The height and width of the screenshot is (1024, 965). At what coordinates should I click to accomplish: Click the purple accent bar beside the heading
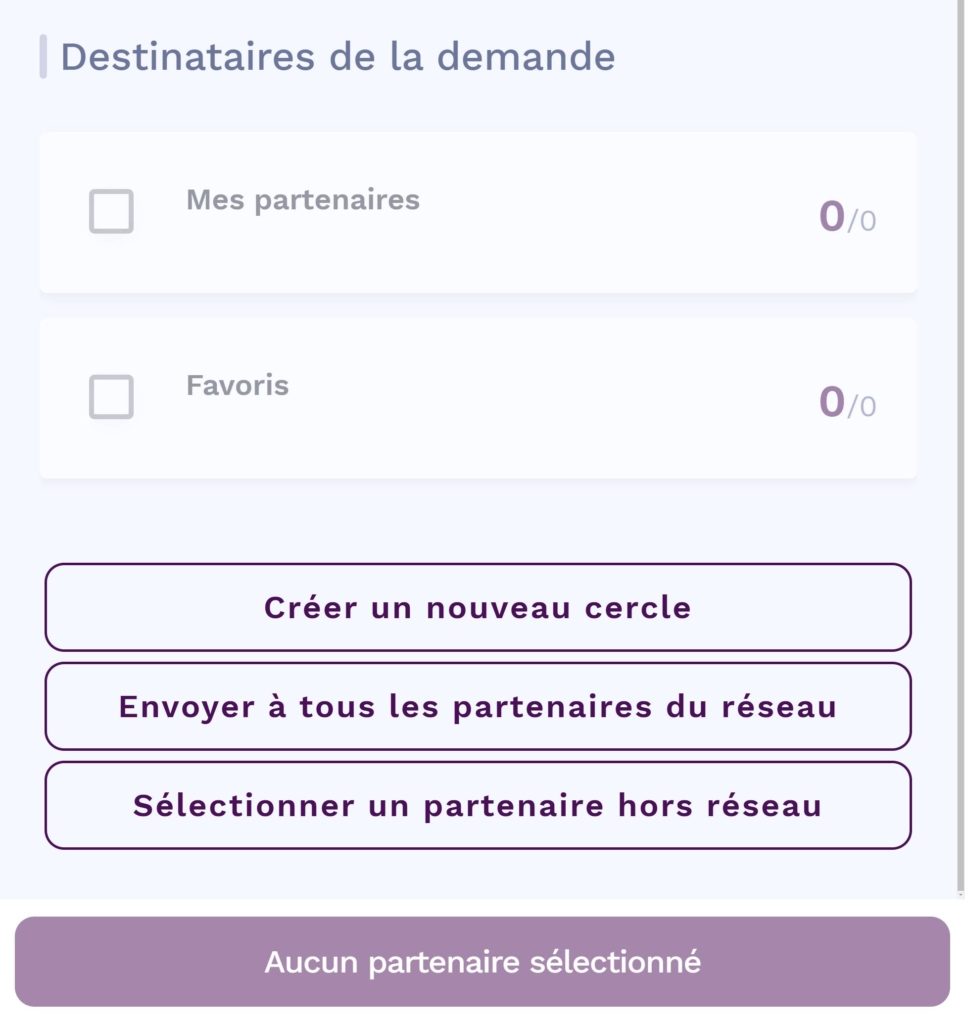[42, 57]
